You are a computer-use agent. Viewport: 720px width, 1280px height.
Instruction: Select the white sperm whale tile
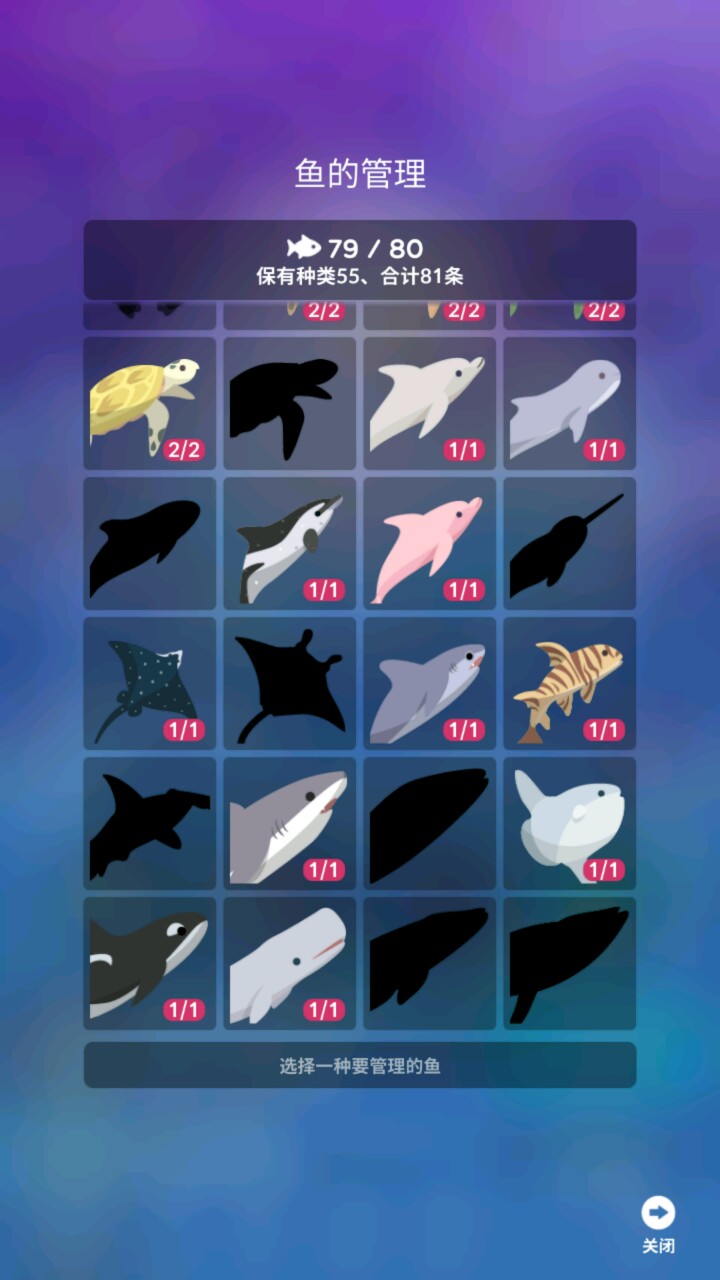click(x=290, y=963)
